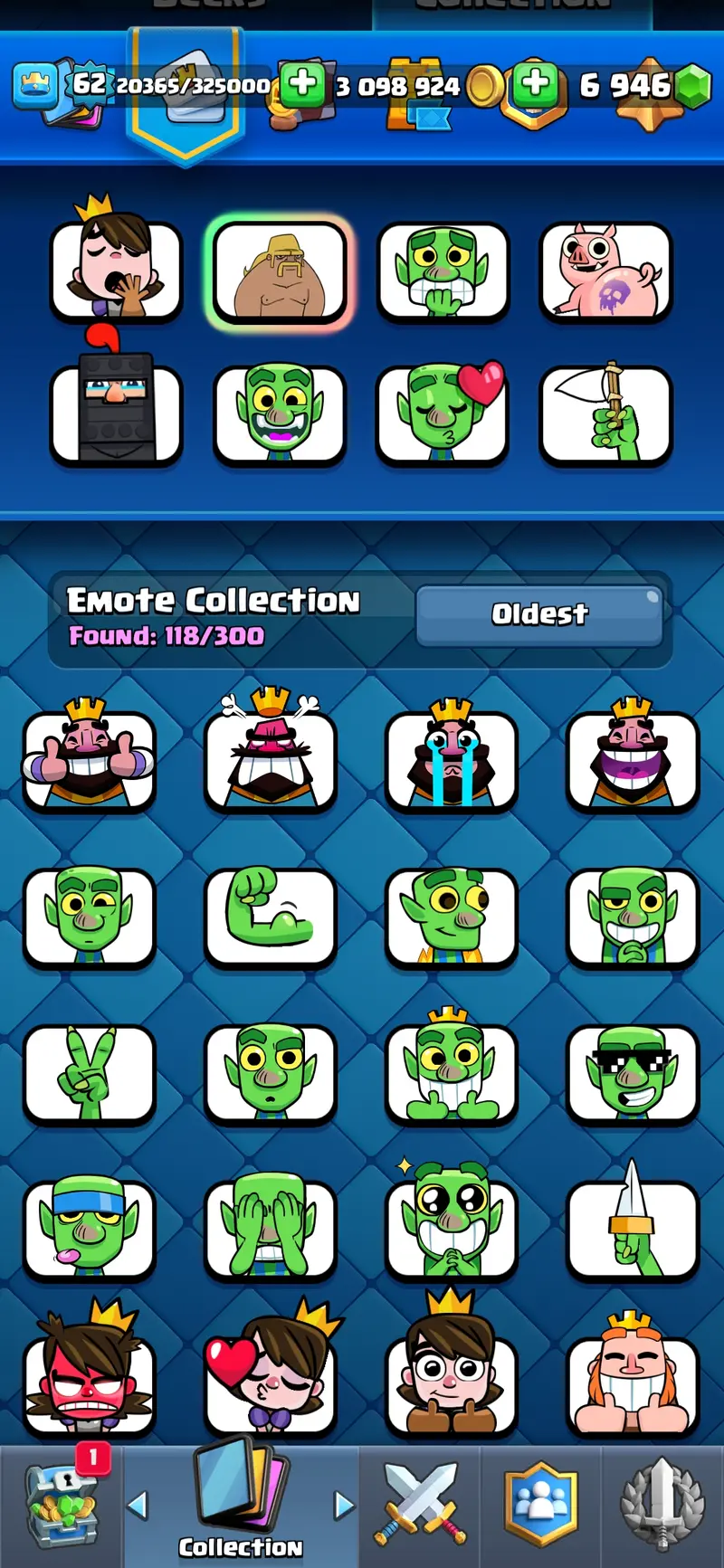Screen dimensions: 724x1568
Task: Tap the left arrow beside Collection
Action: [x=138, y=1505]
